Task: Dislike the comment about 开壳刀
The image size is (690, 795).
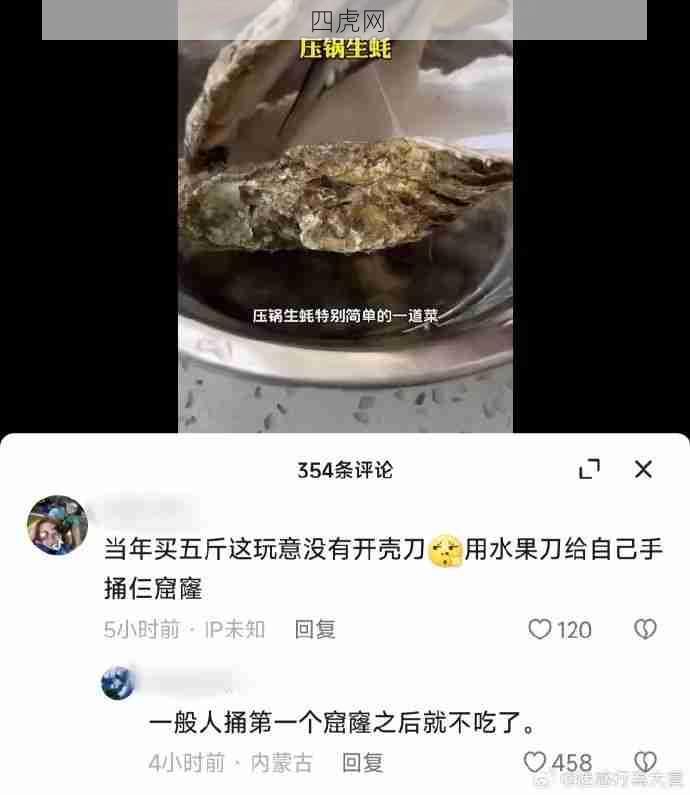Action: coord(645,629)
